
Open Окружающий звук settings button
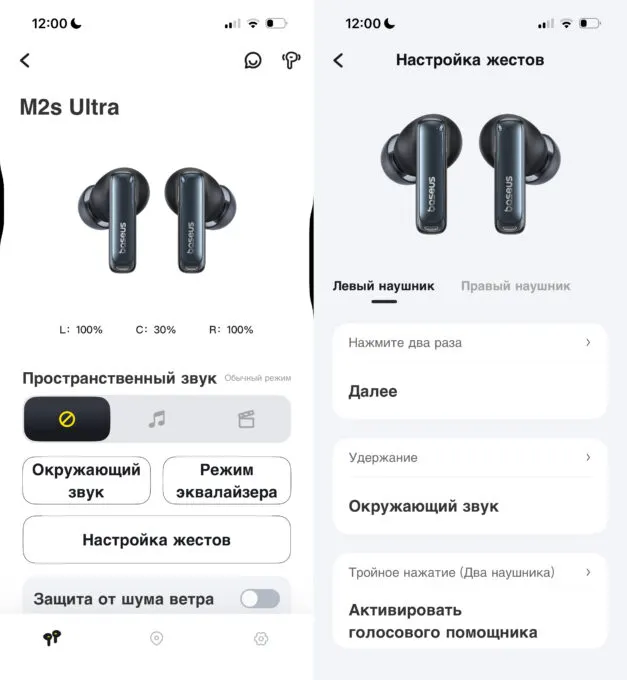coord(86,481)
